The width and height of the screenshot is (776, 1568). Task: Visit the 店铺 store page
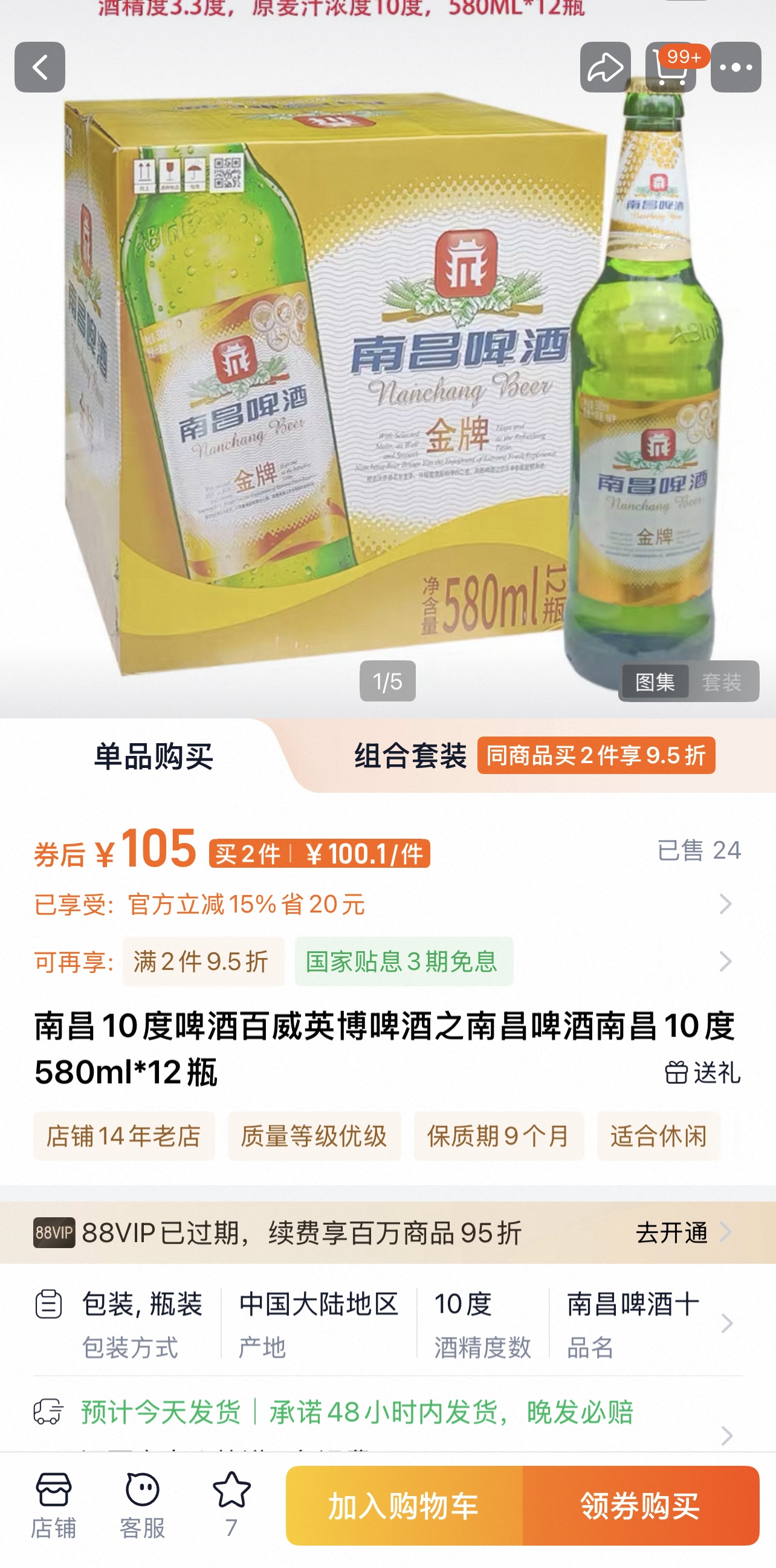click(x=54, y=1505)
